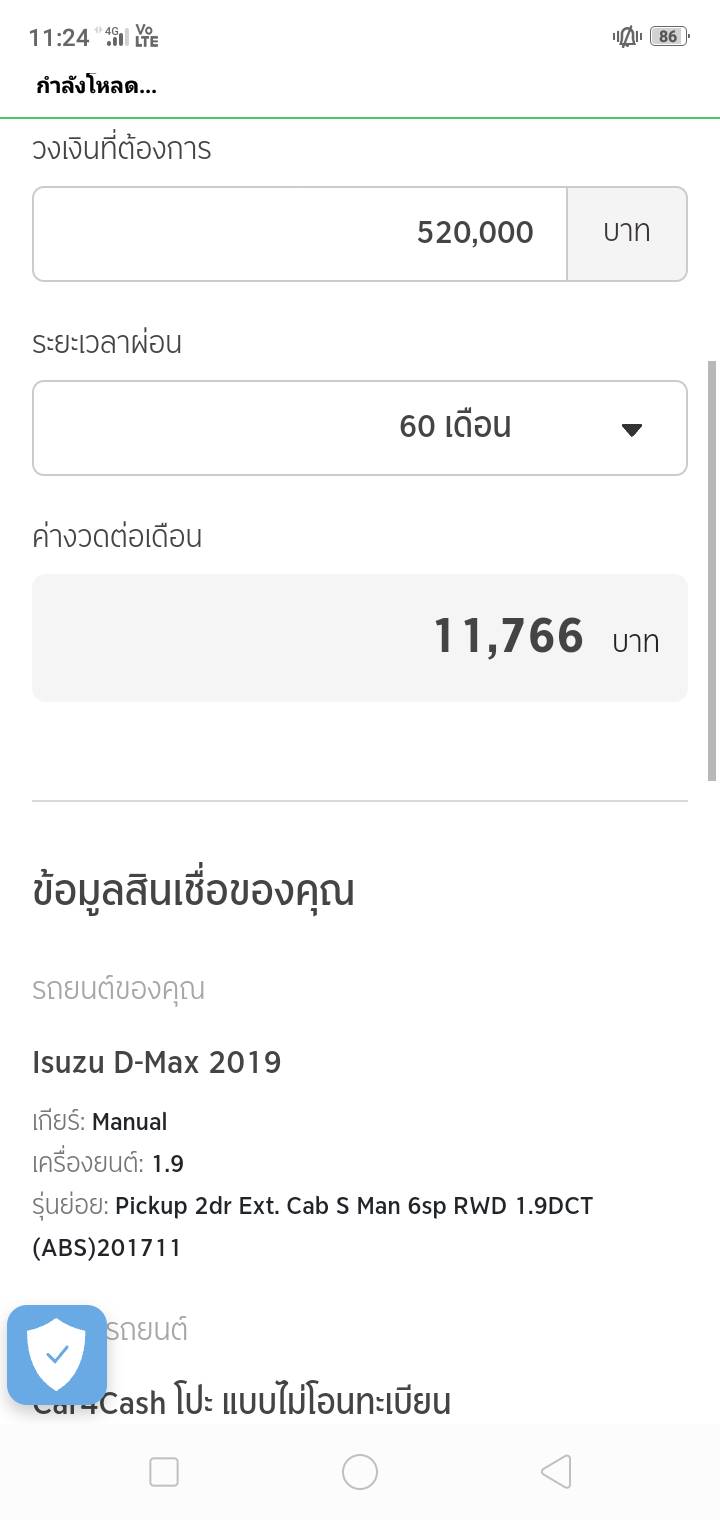Edit the 520,000 loan amount field
This screenshot has height=1520, width=720.
pyautogui.click(x=300, y=233)
